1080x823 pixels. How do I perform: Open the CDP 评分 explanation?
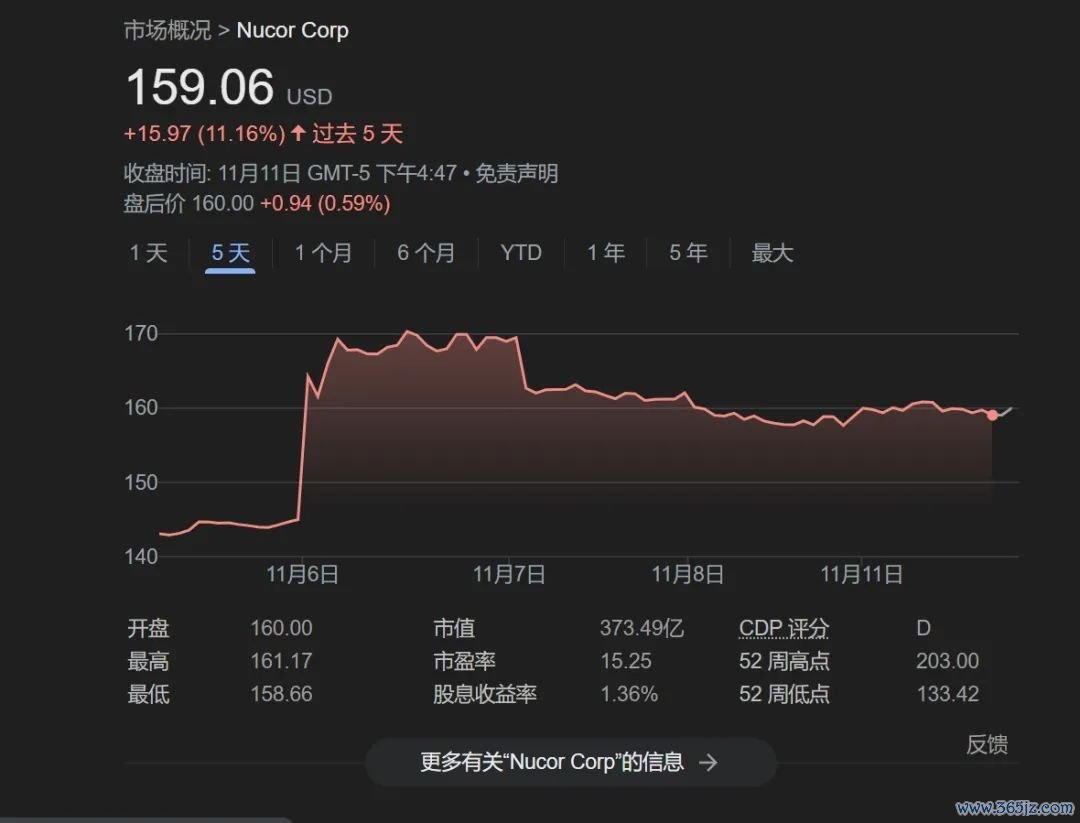(x=784, y=629)
